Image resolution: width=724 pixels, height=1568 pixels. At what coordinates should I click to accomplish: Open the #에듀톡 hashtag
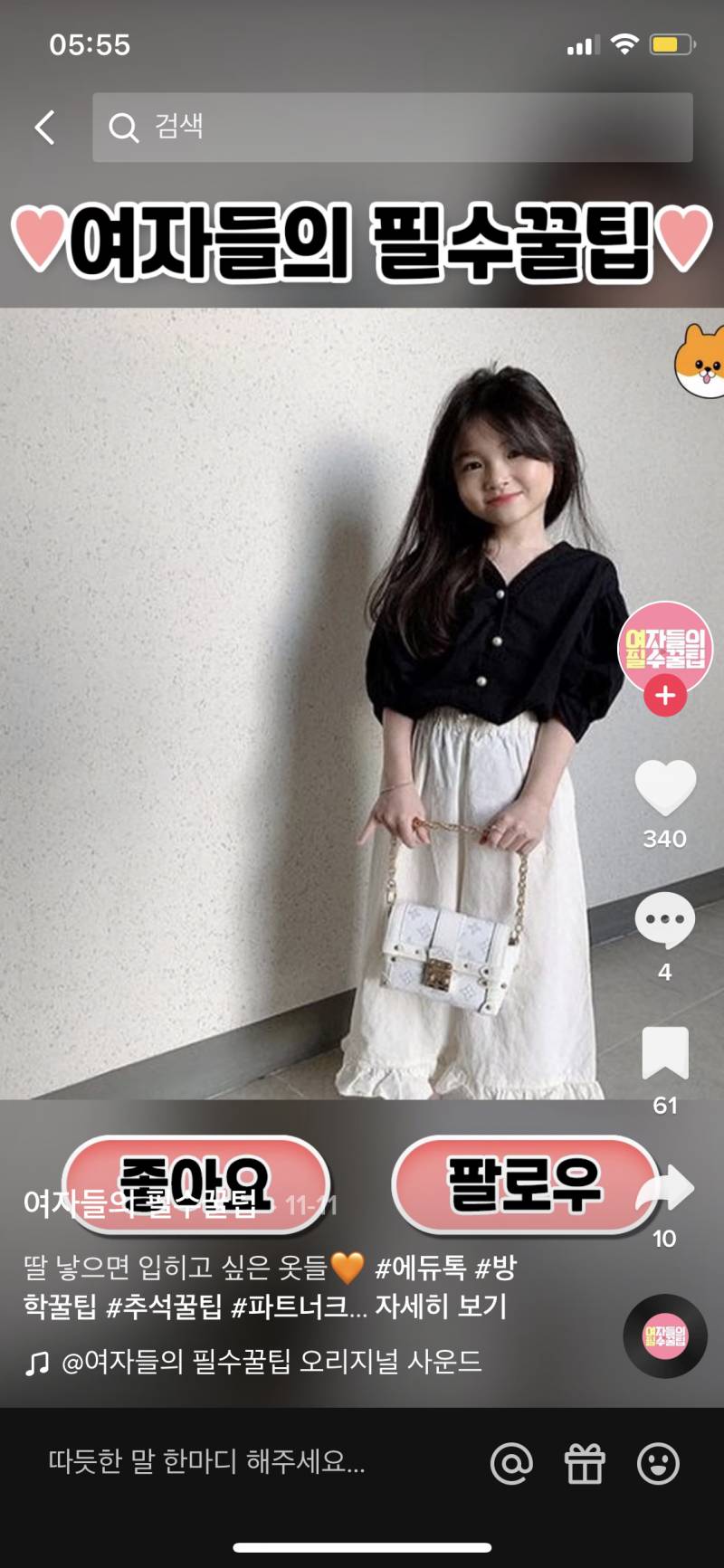[420, 1268]
